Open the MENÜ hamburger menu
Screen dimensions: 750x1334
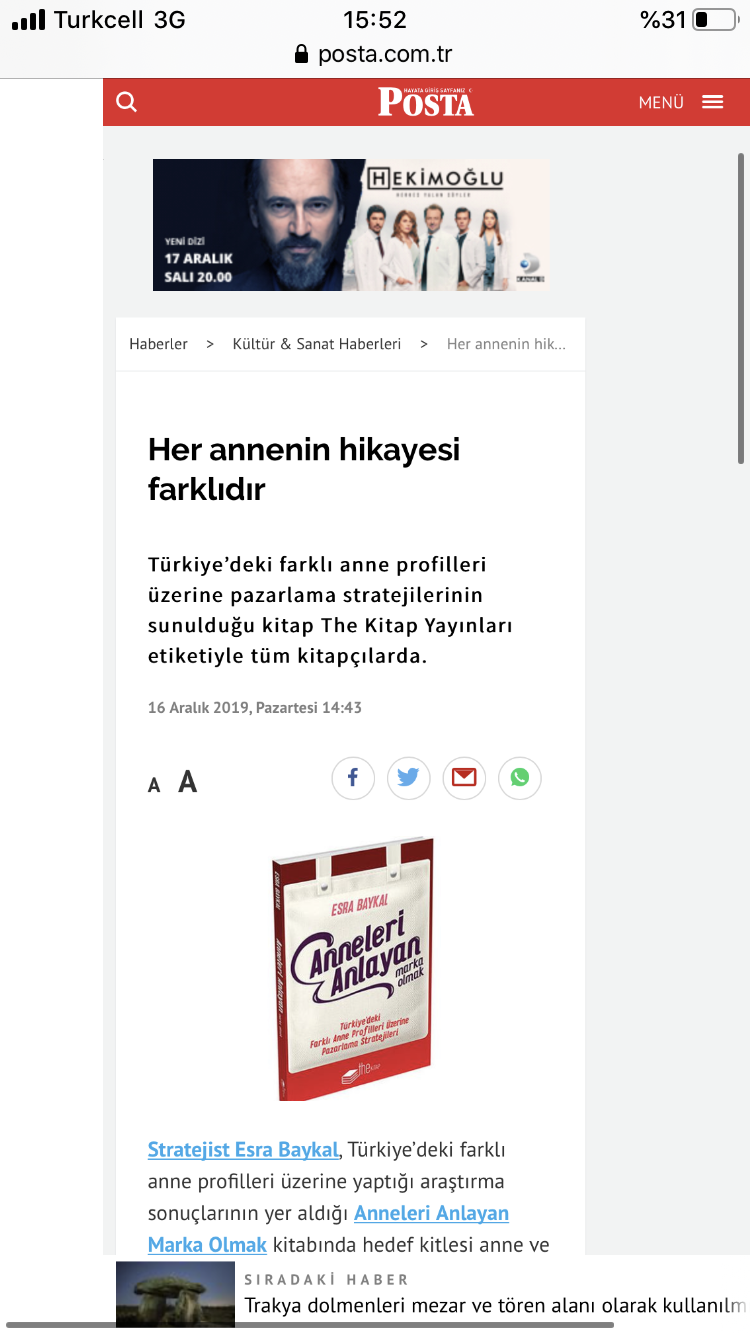(681, 102)
